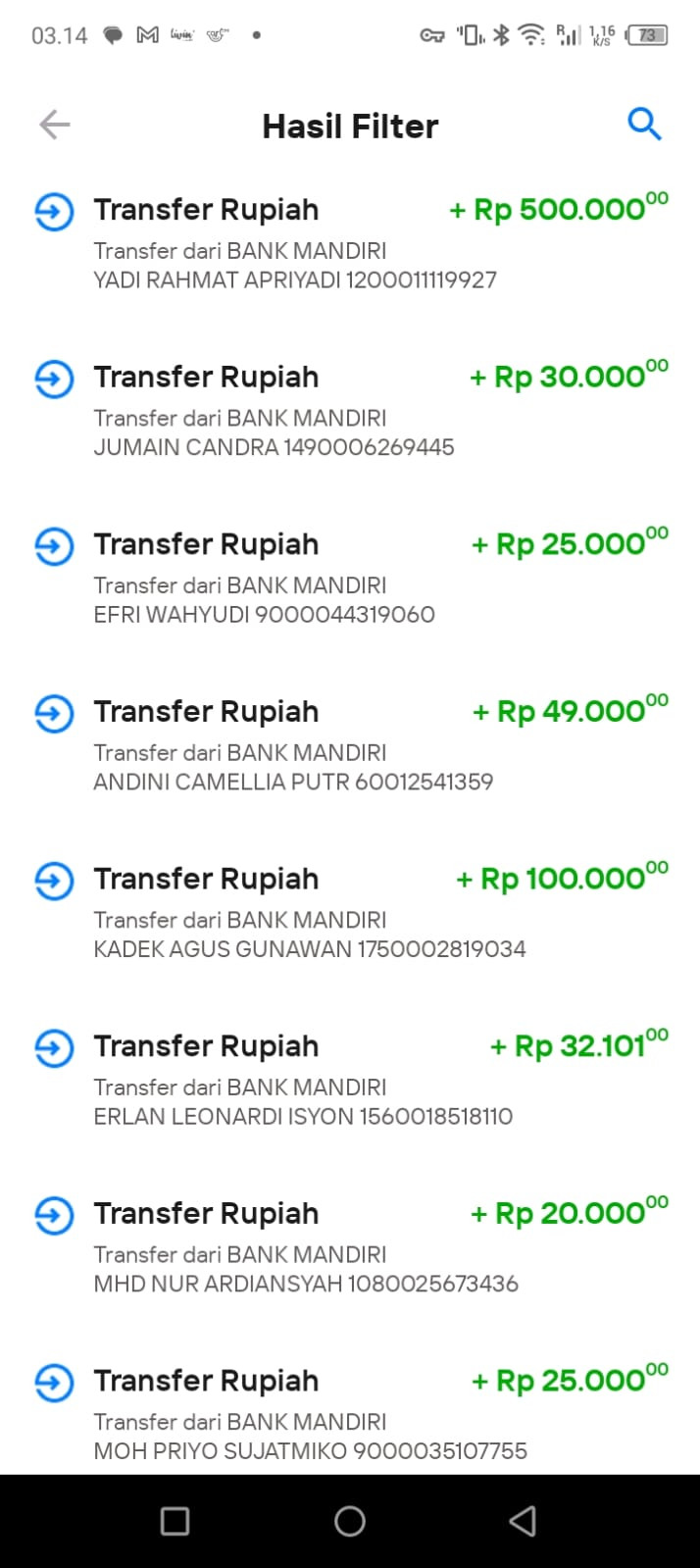Tap the system home button
The height and width of the screenshot is (1568, 700).
[350, 1521]
